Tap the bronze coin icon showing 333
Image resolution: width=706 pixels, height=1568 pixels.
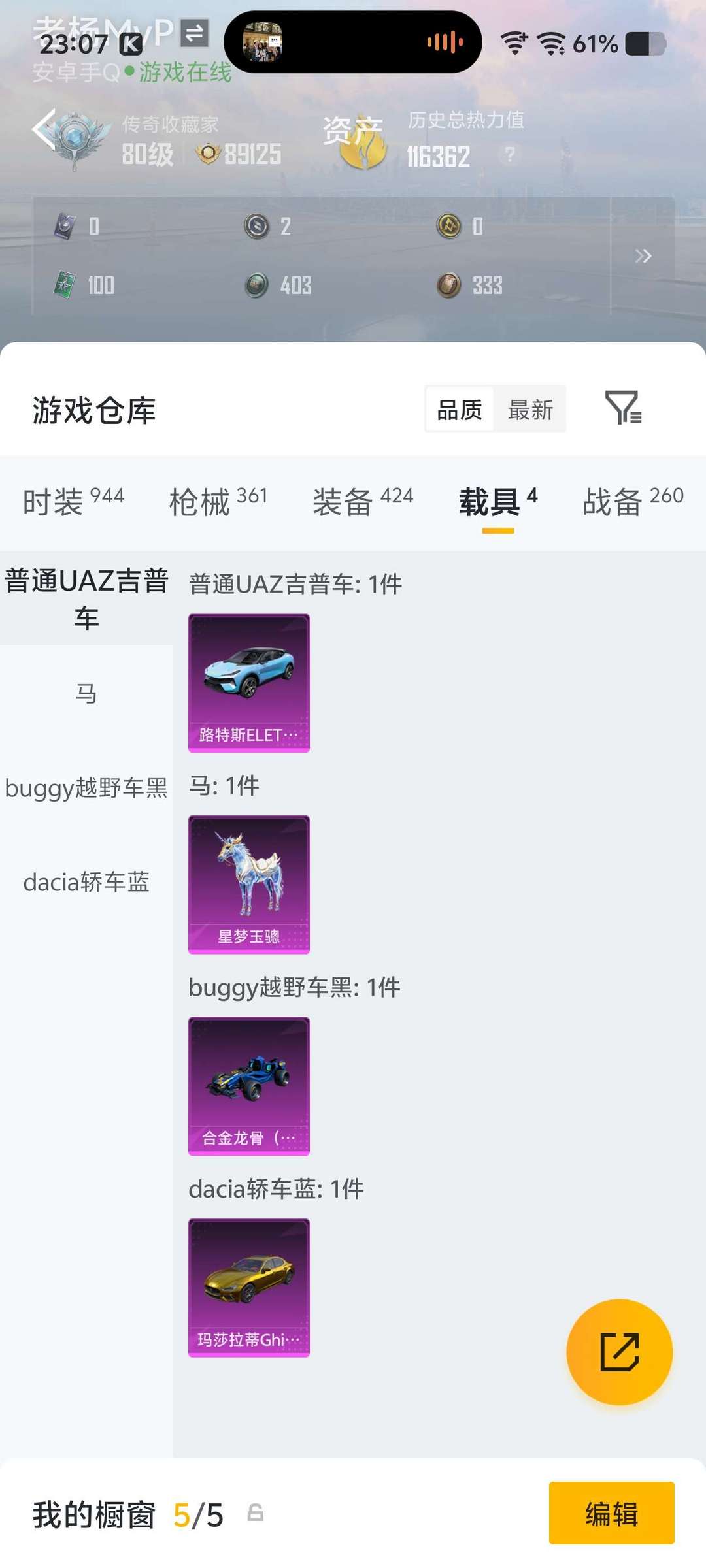450,286
